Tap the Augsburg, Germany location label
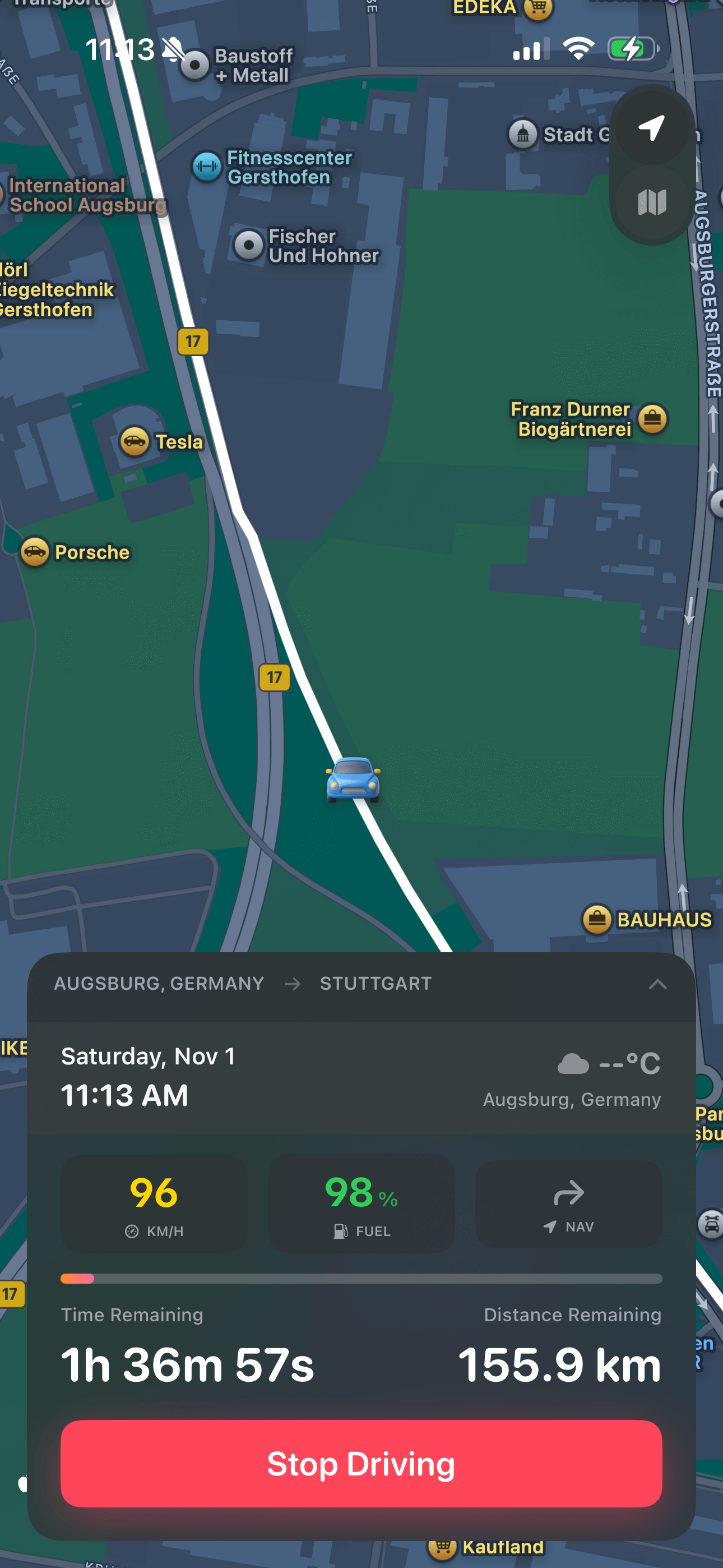 [572, 1099]
